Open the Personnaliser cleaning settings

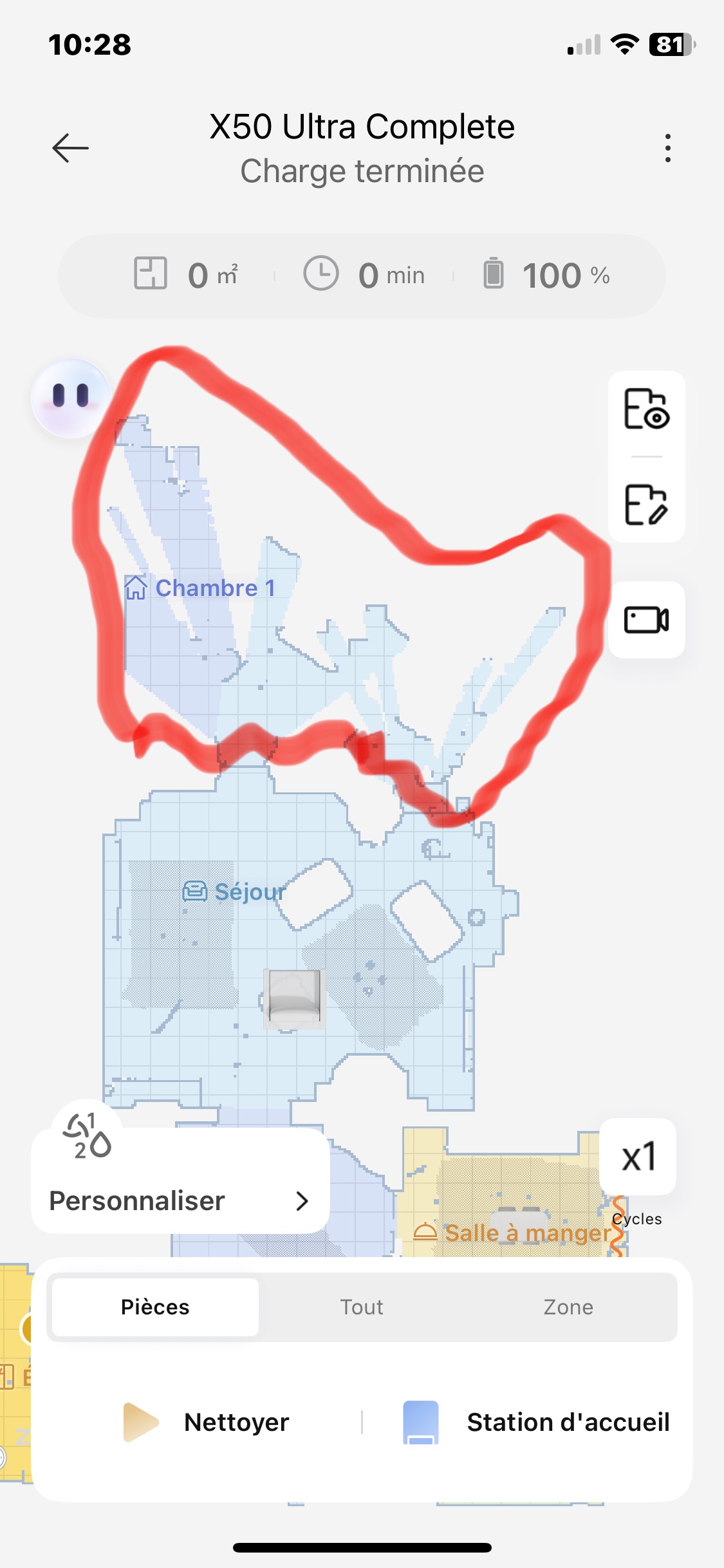180,1200
